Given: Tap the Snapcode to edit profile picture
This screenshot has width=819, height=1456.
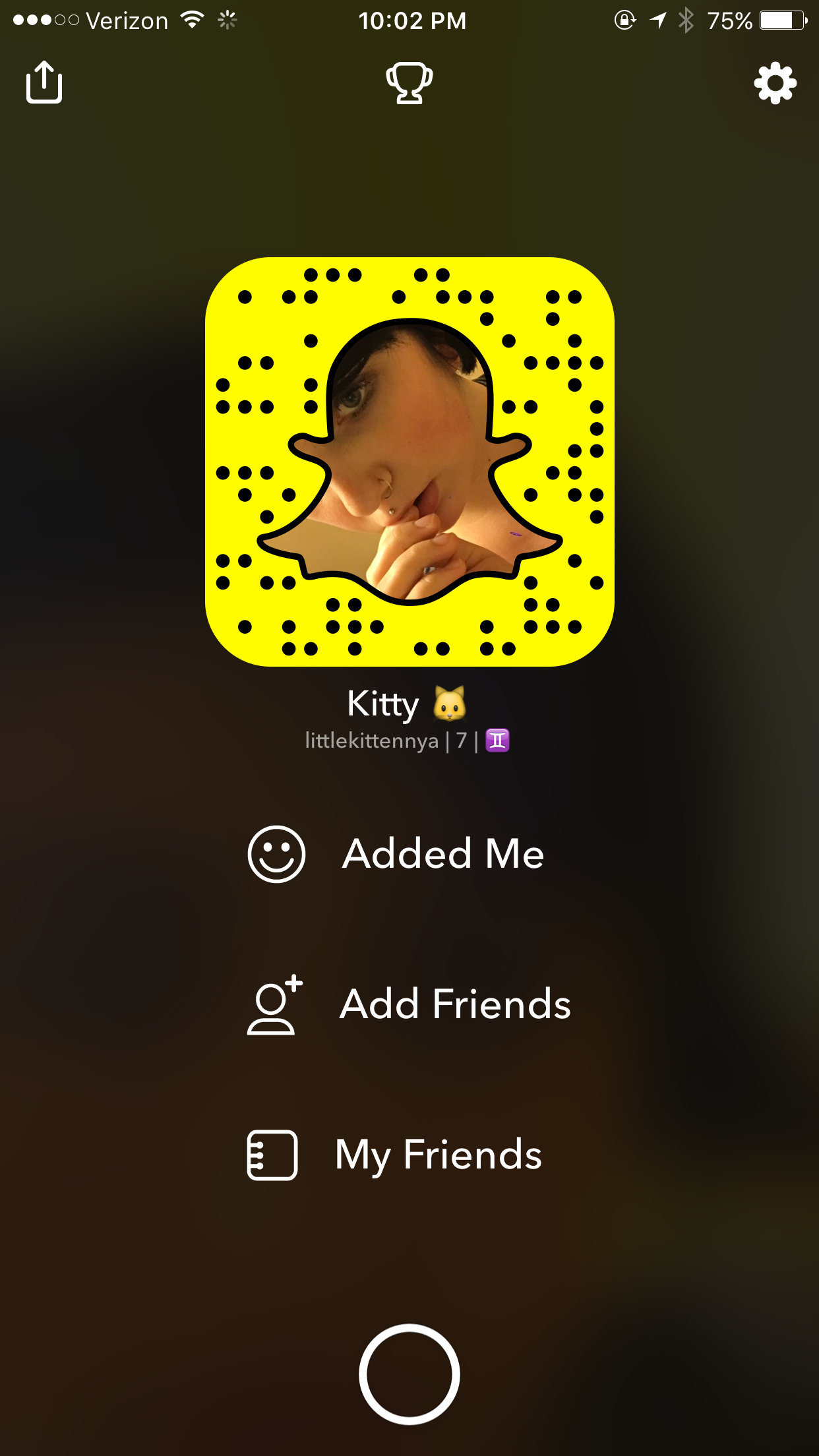Looking at the screenshot, I should click(x=409, y=462).
